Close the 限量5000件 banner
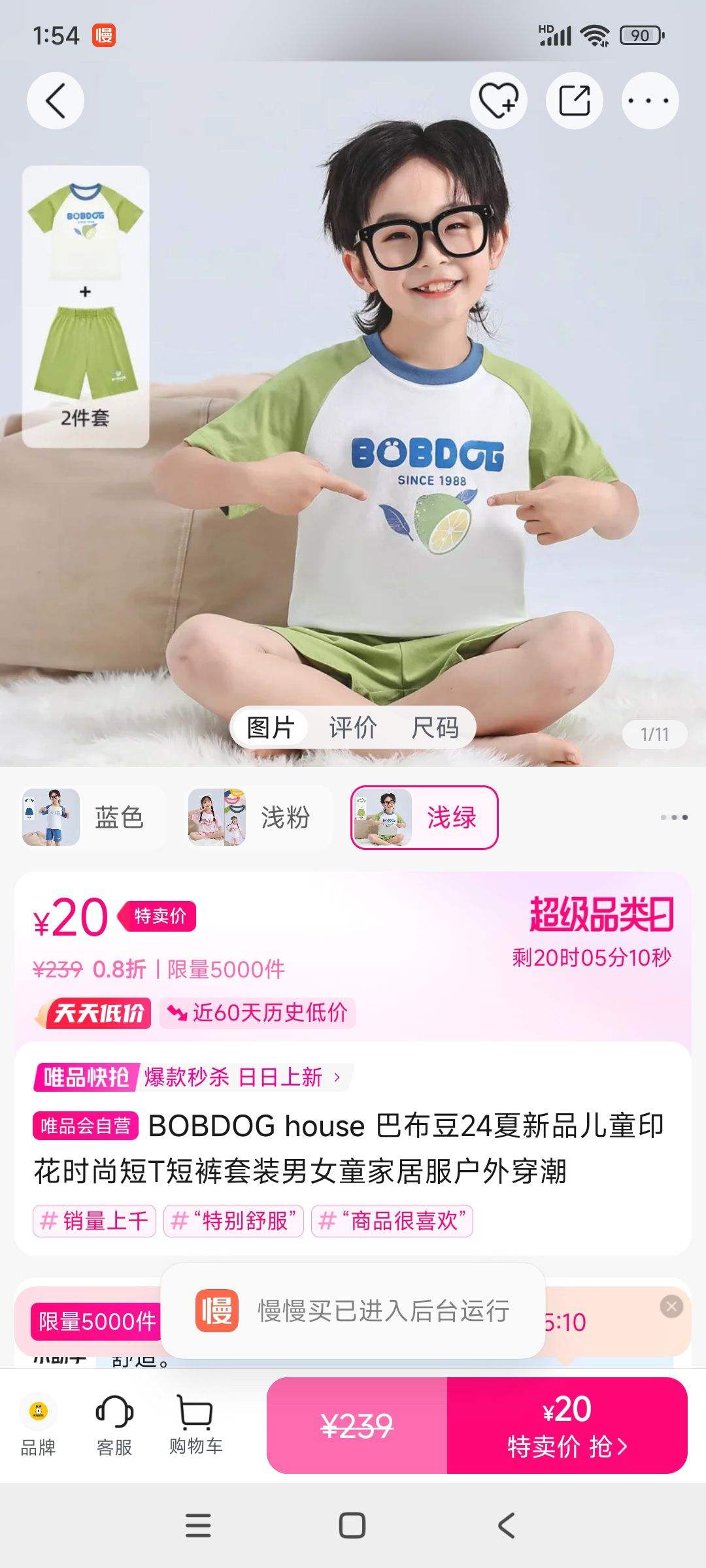The image size is (706, 1568). (671, 1307)
